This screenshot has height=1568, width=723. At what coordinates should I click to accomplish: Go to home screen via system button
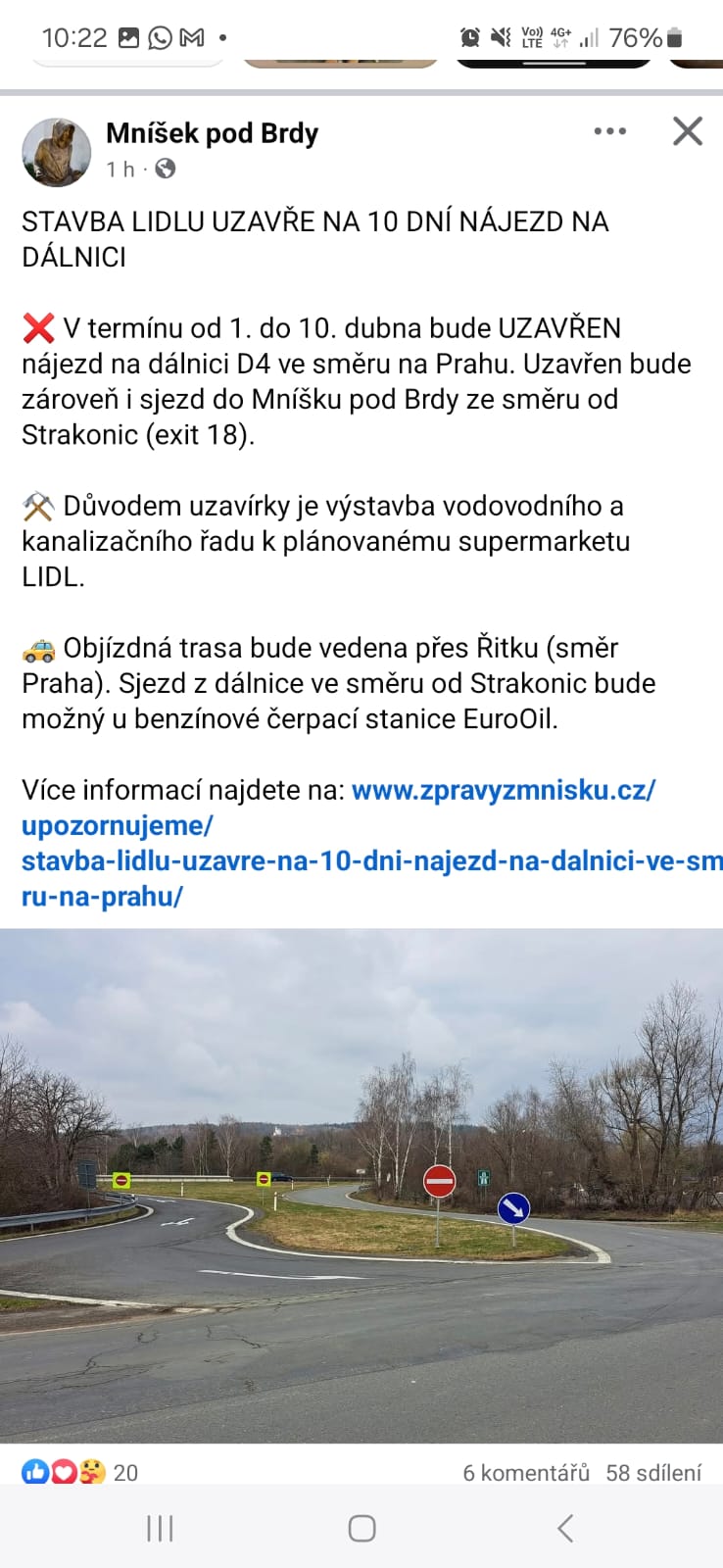(361, 1528)
